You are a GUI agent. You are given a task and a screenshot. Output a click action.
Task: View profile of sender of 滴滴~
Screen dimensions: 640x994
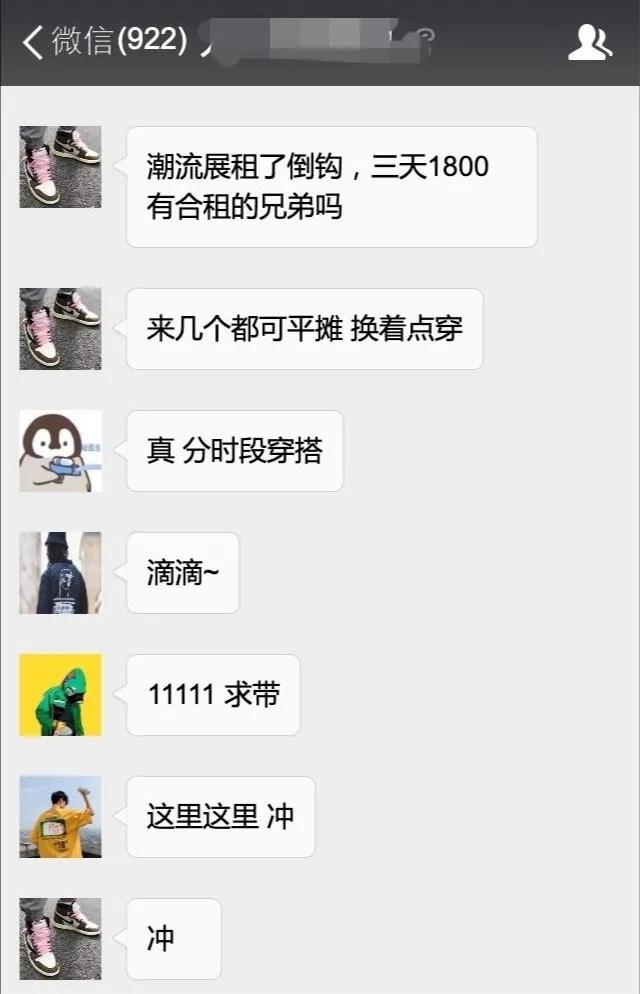click(x=60, y=573)
